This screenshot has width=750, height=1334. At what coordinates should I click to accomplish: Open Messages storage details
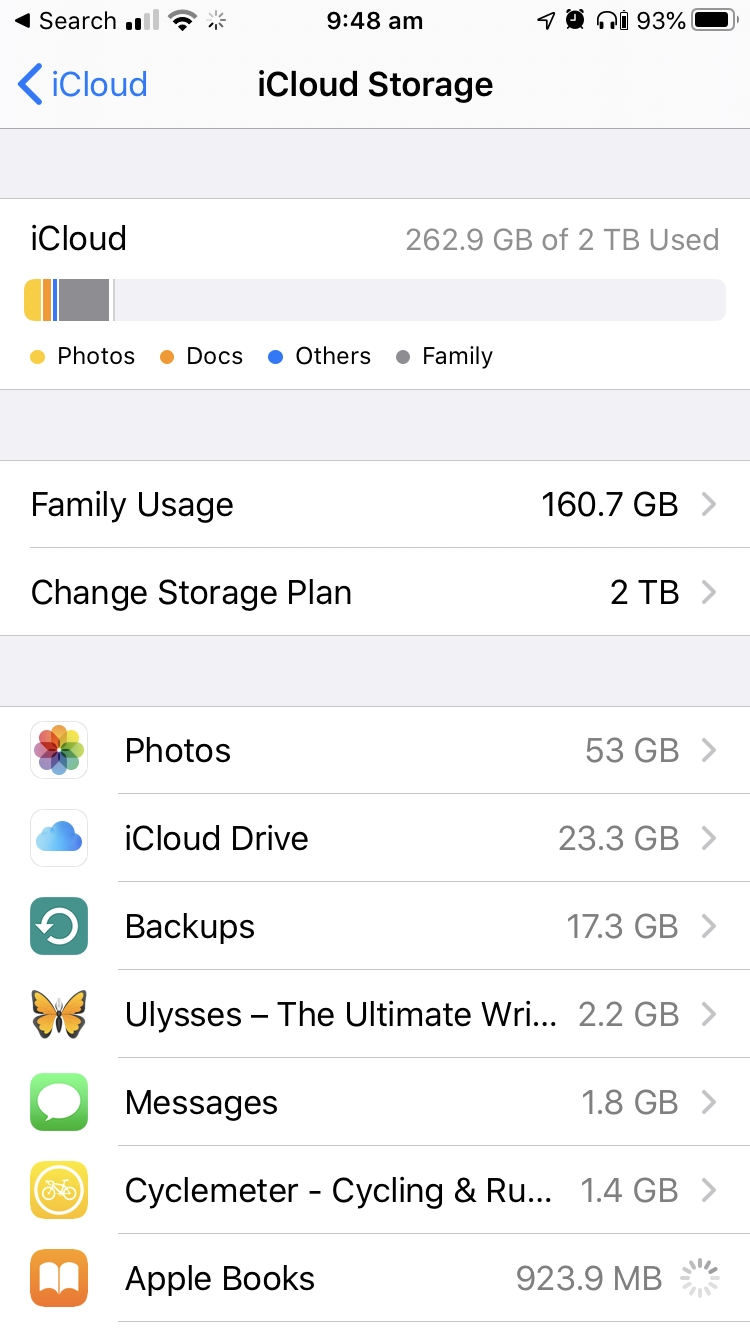click(375, 1102)
